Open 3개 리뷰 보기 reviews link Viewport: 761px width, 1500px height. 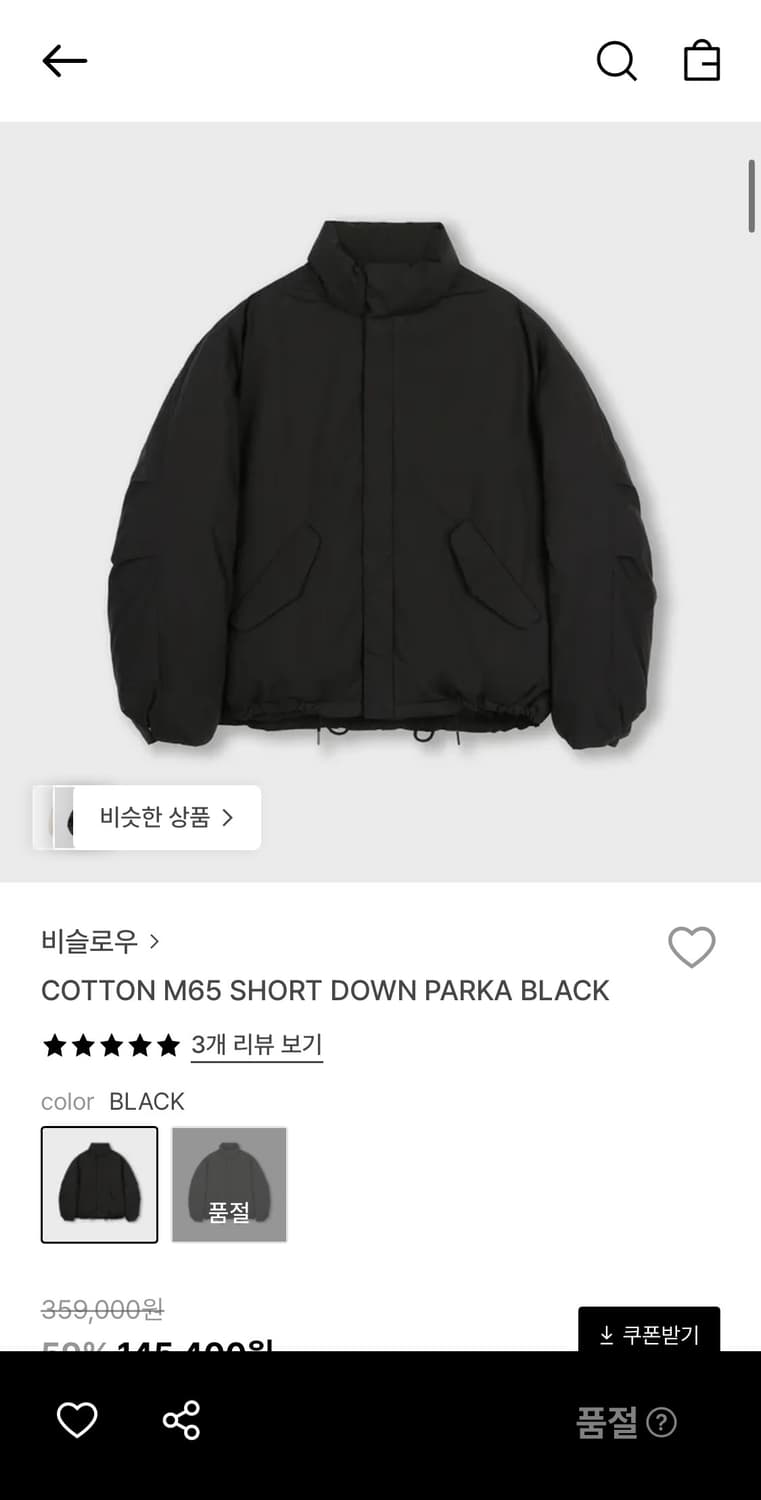pos(256,1044)
